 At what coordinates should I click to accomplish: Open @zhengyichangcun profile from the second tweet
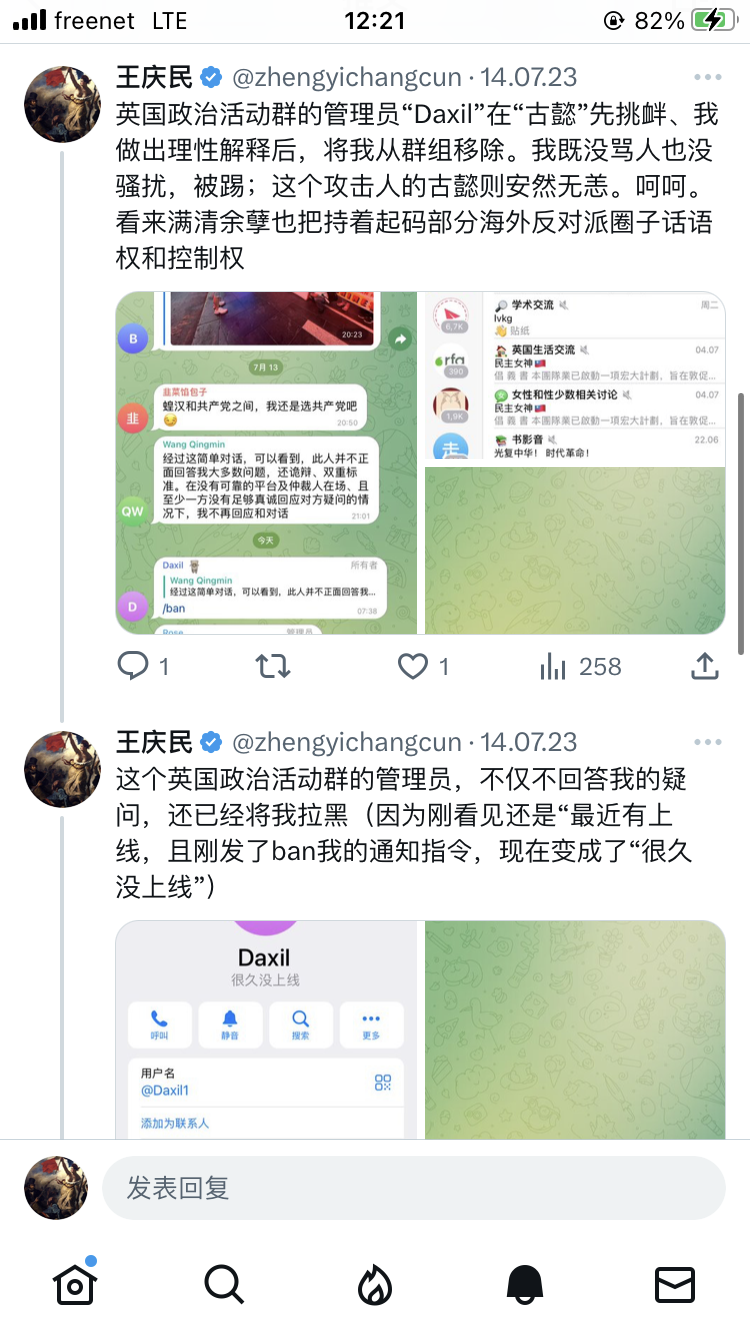[346, 742]
